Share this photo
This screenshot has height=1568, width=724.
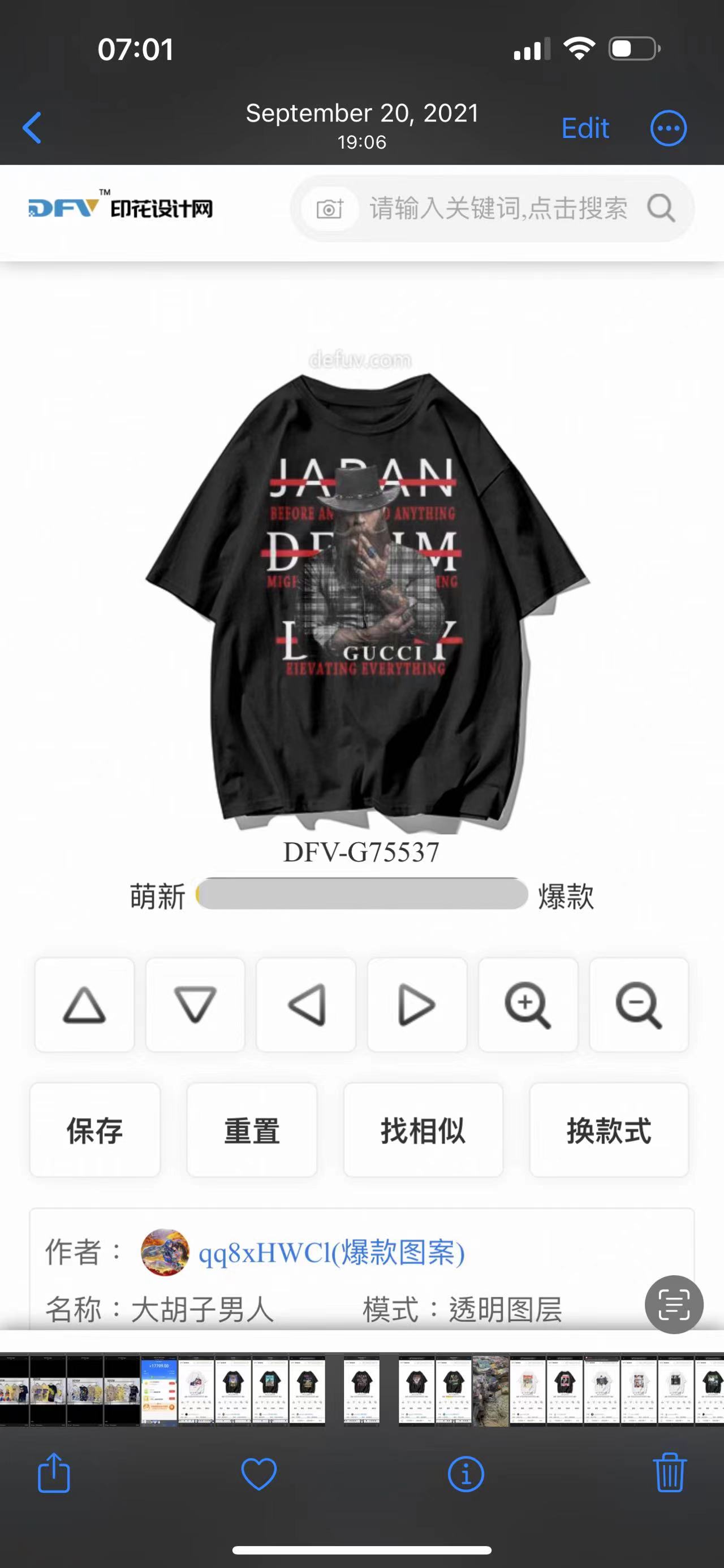click(54, 1472)
